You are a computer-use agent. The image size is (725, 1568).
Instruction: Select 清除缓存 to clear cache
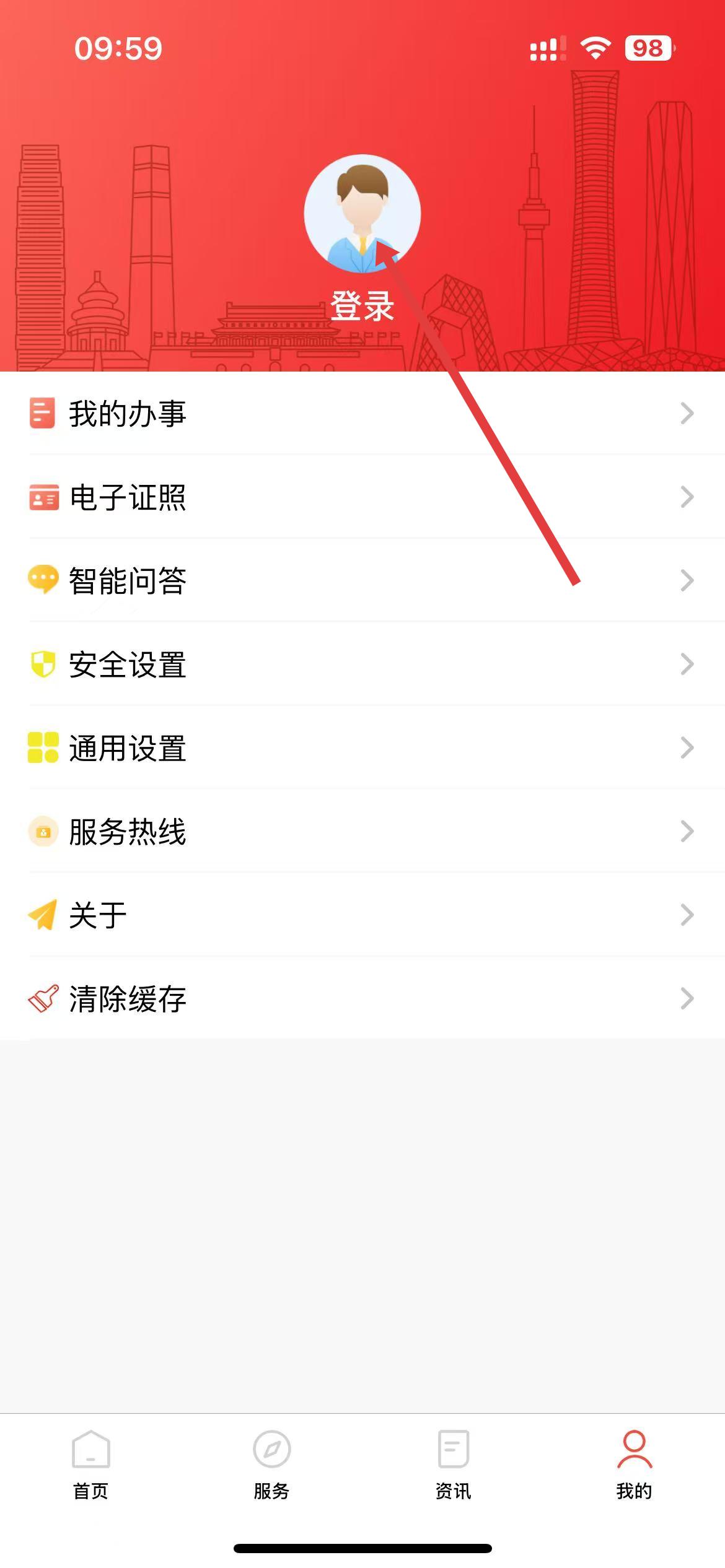(x=362, y=999)
